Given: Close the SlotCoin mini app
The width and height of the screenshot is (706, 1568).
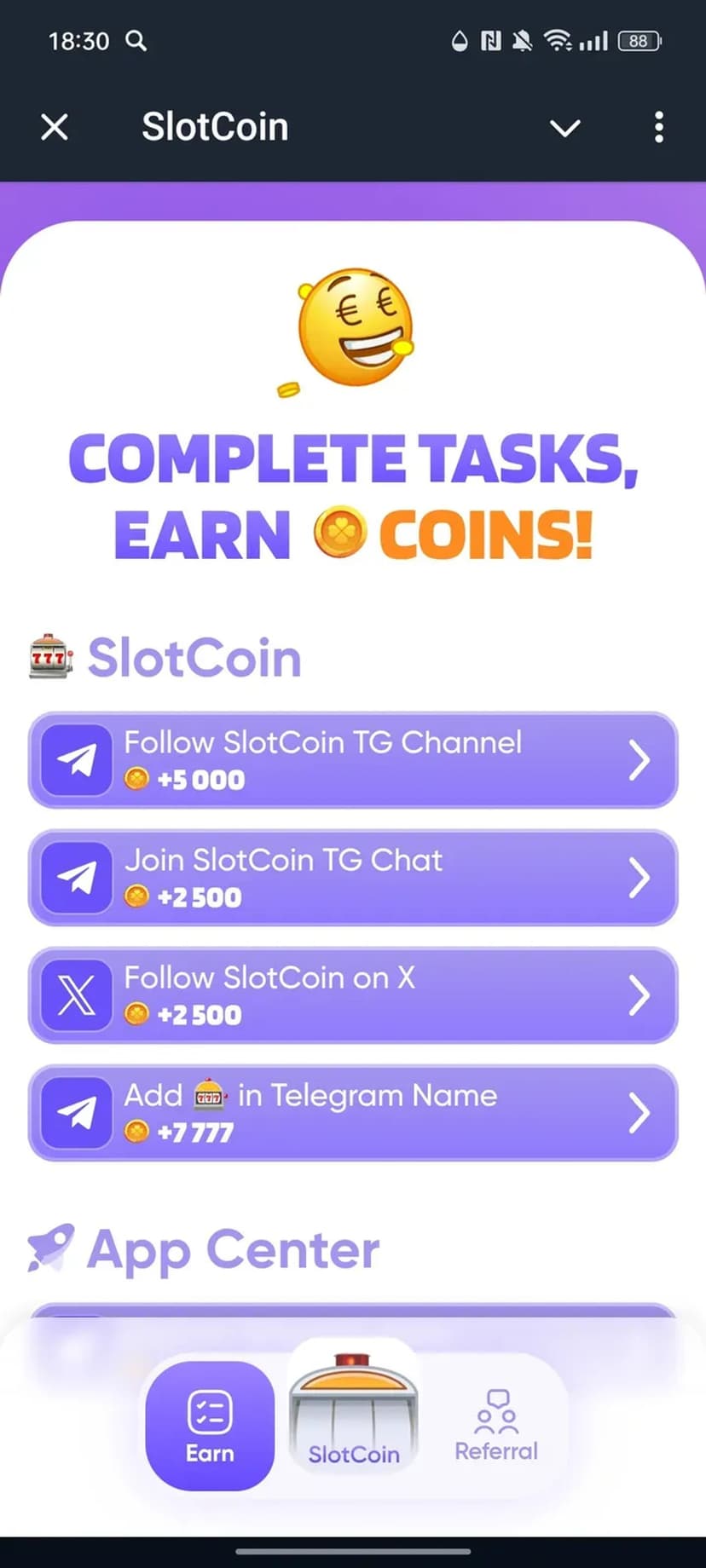Looking at the screenshot, I should point(55,128).
